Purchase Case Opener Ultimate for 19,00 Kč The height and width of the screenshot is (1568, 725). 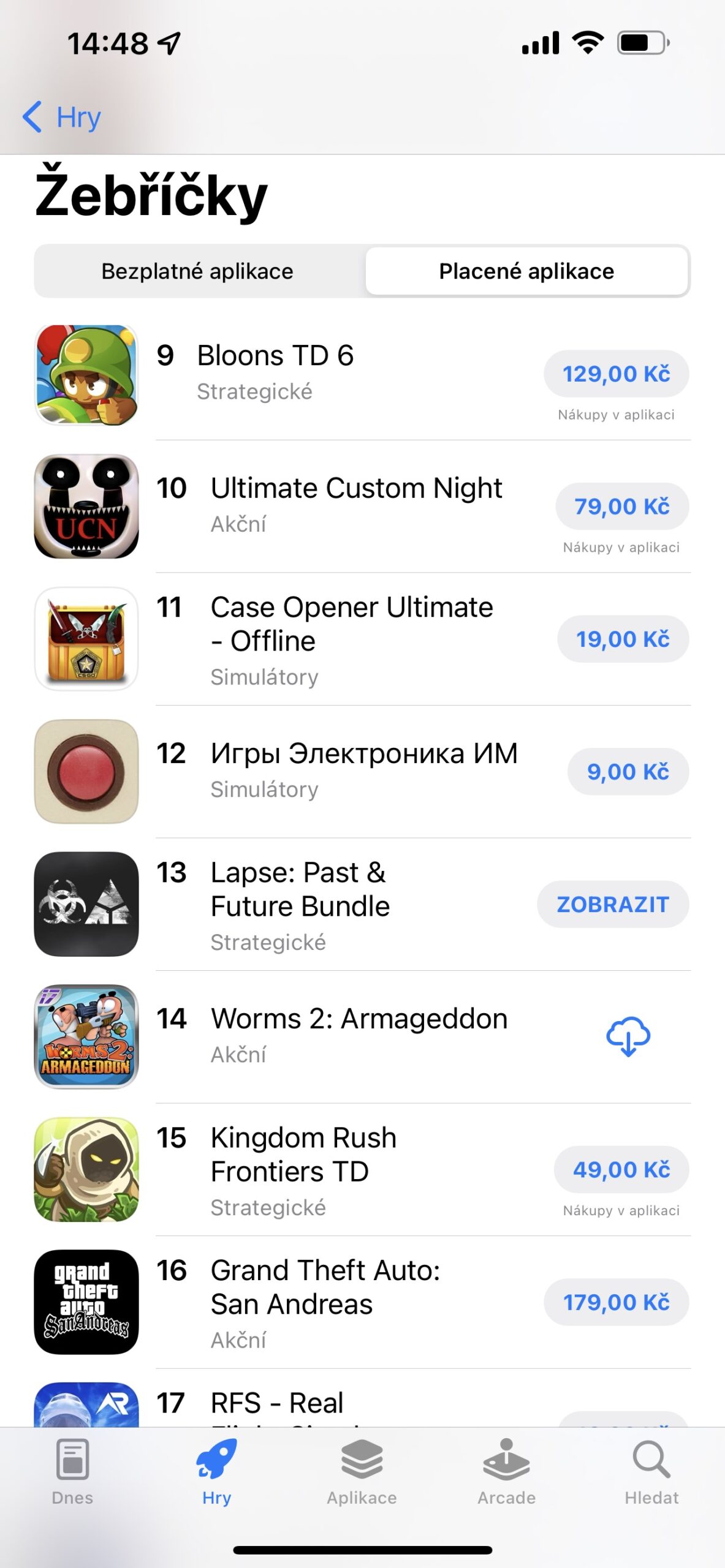622,639
